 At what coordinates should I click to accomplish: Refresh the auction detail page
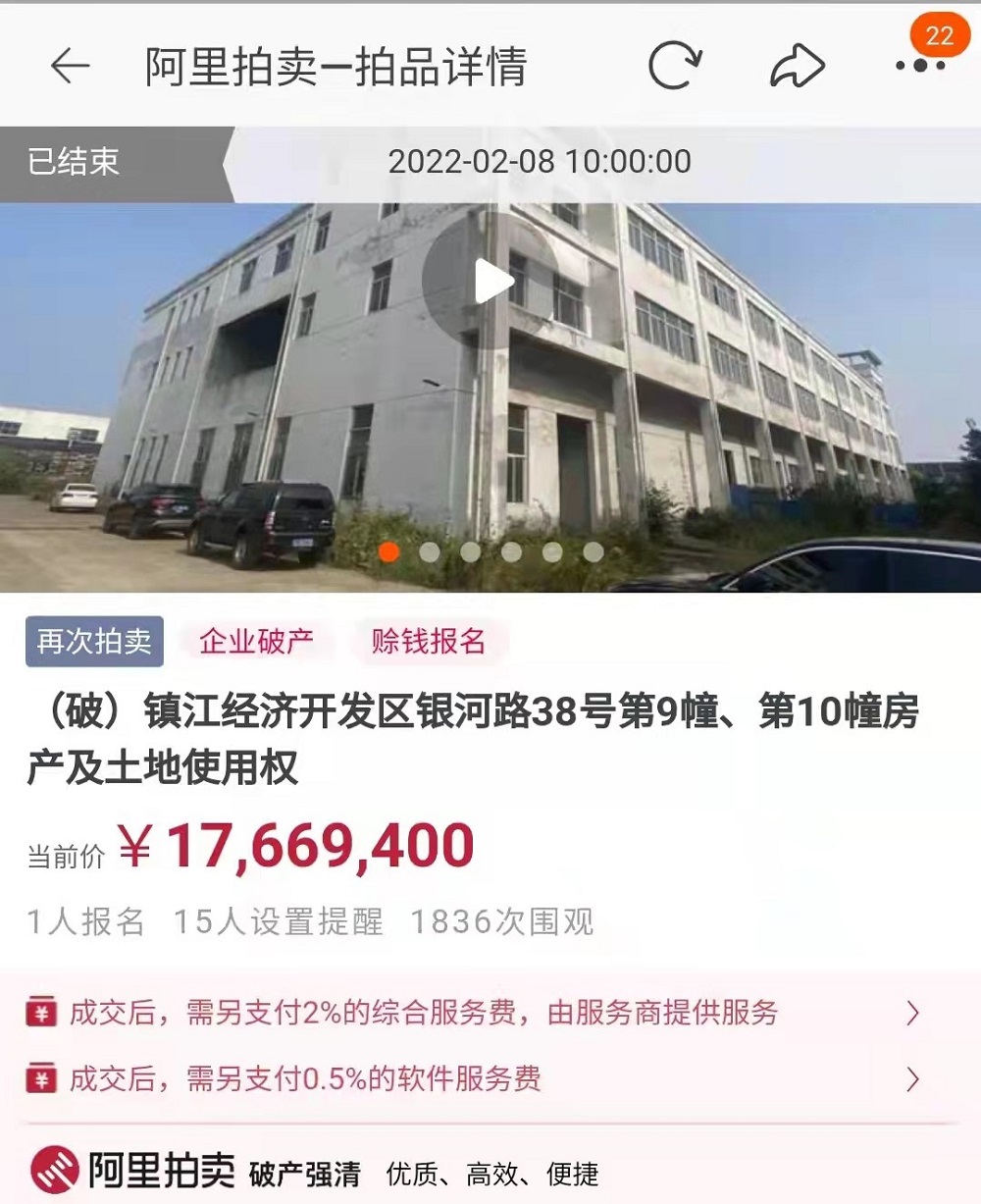click(x=674, y=67)
